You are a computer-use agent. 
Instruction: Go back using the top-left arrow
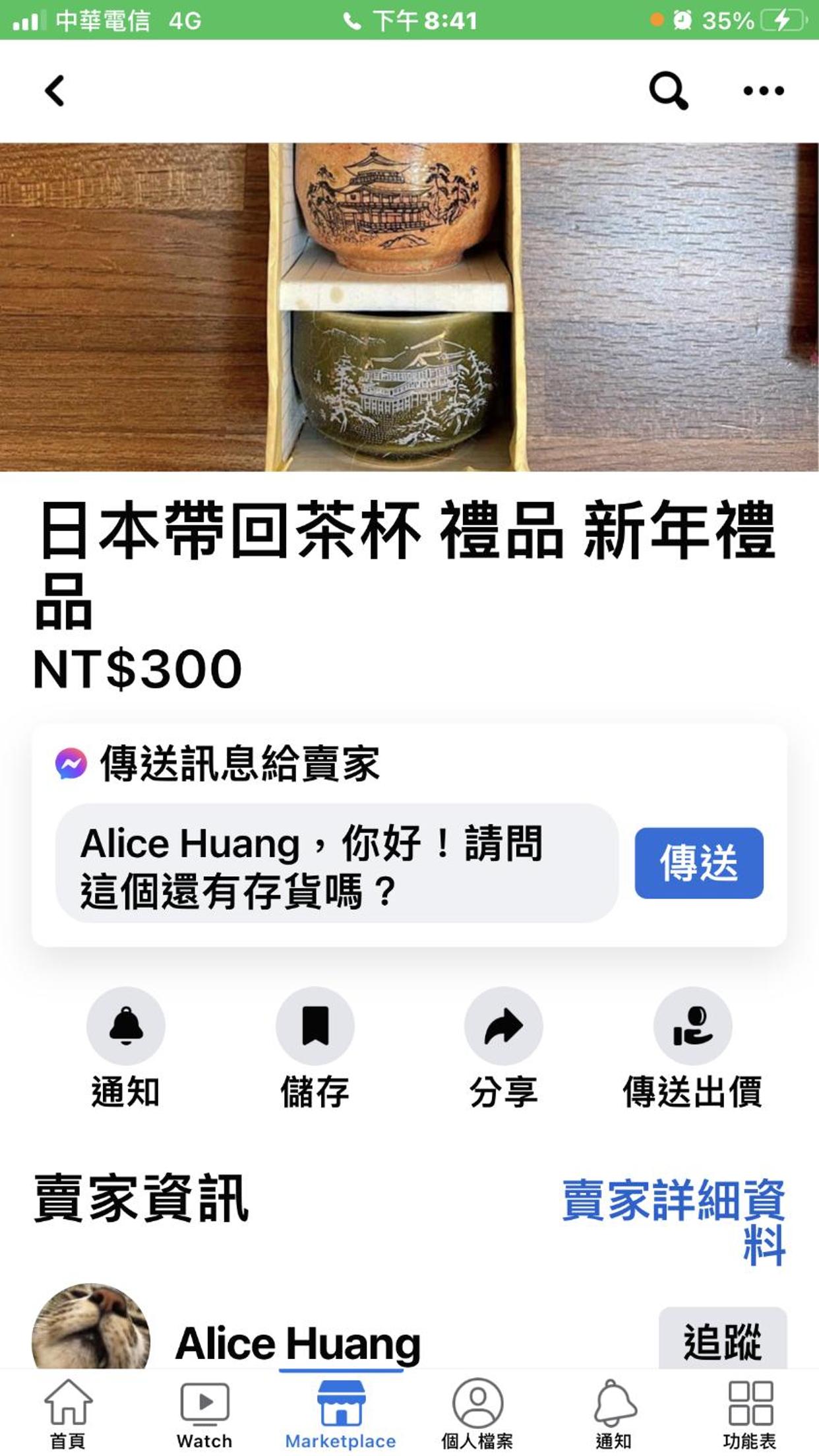point(55,91)
